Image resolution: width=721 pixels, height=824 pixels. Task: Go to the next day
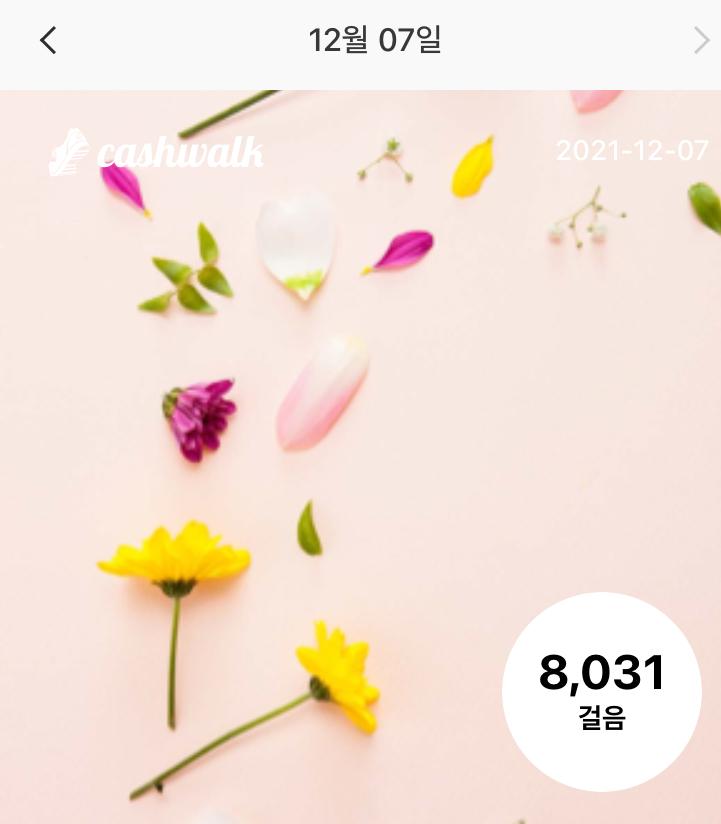tap(701, 41)
